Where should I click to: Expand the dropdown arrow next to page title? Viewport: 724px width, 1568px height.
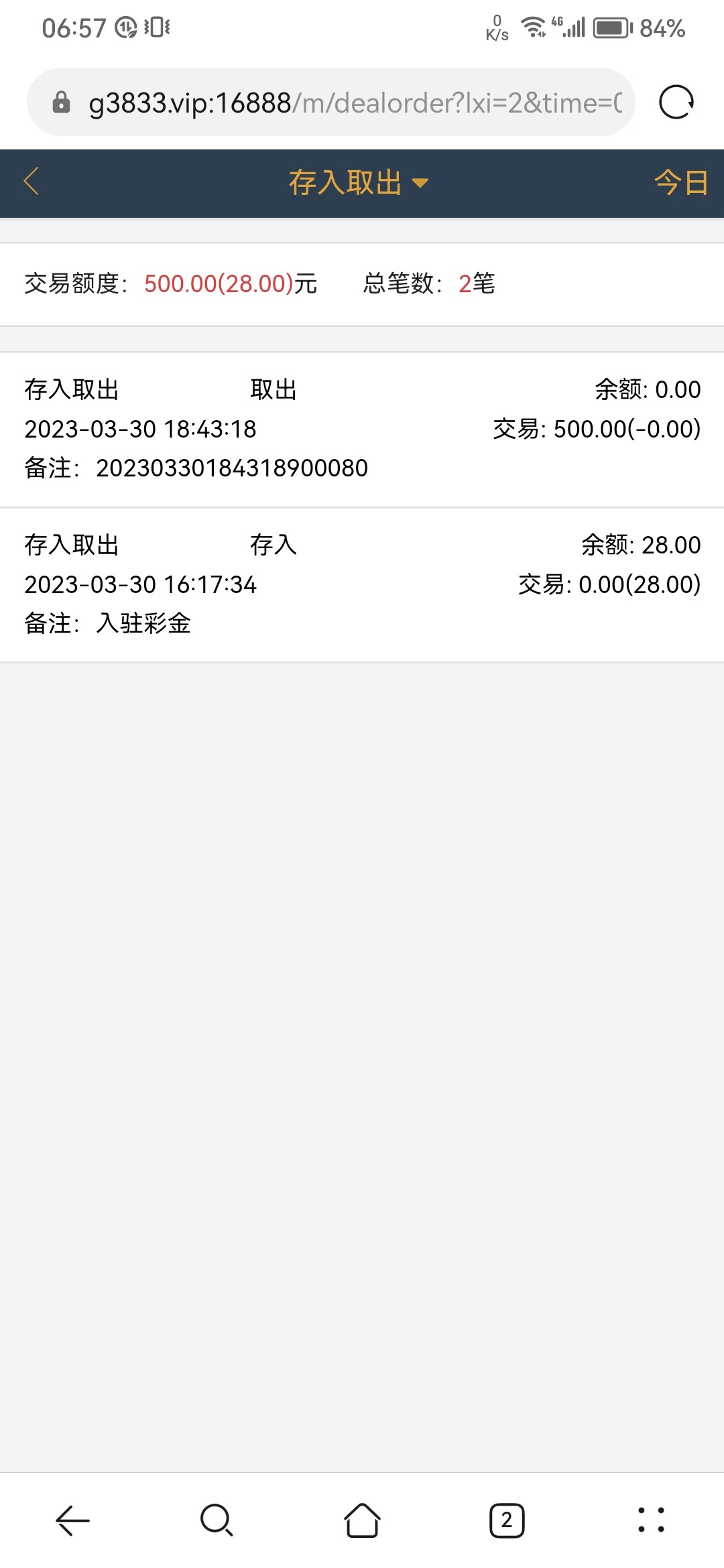[x=420, y=184]
